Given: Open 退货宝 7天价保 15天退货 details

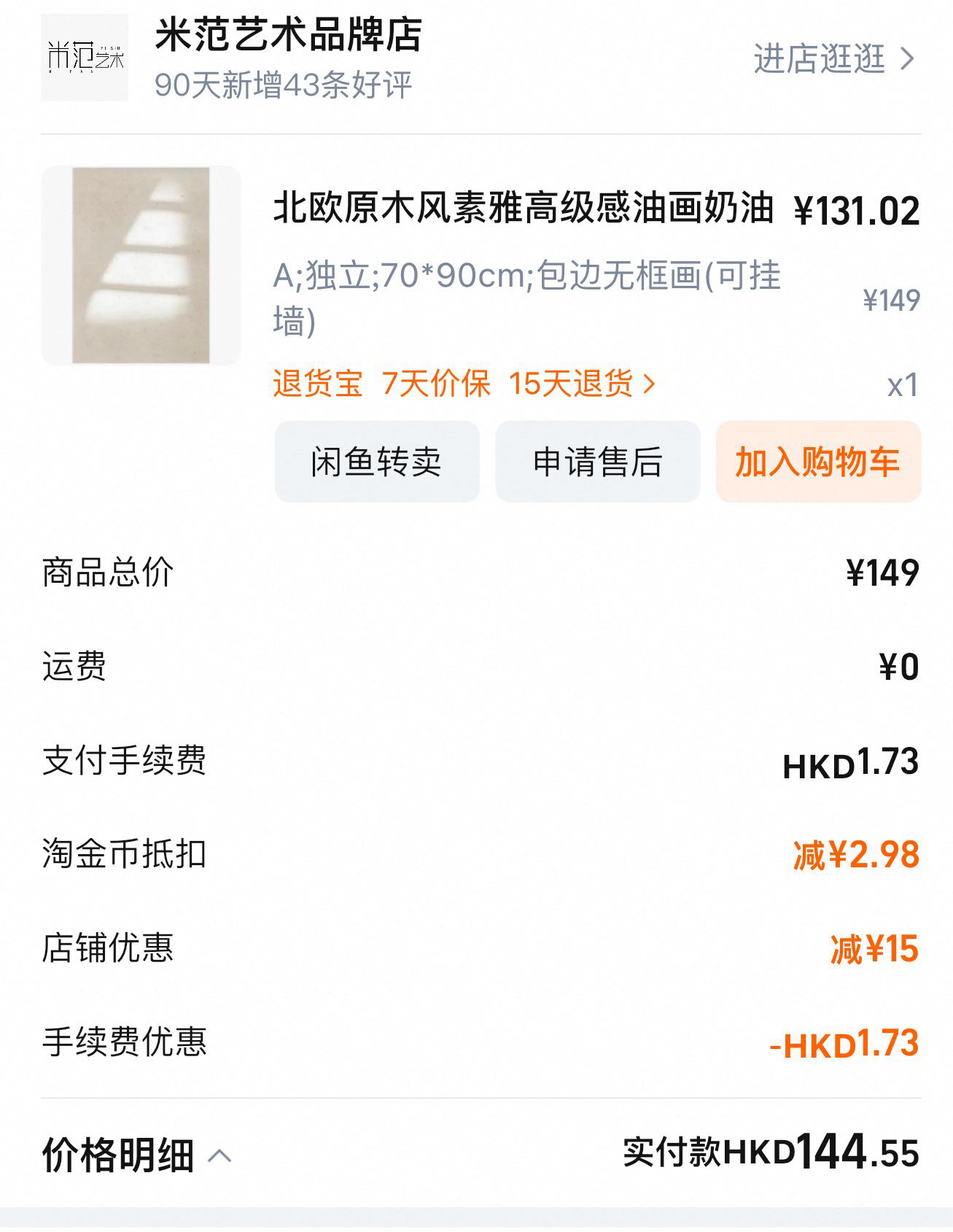Looking at the screenshot, I should (x=464, y=384).
